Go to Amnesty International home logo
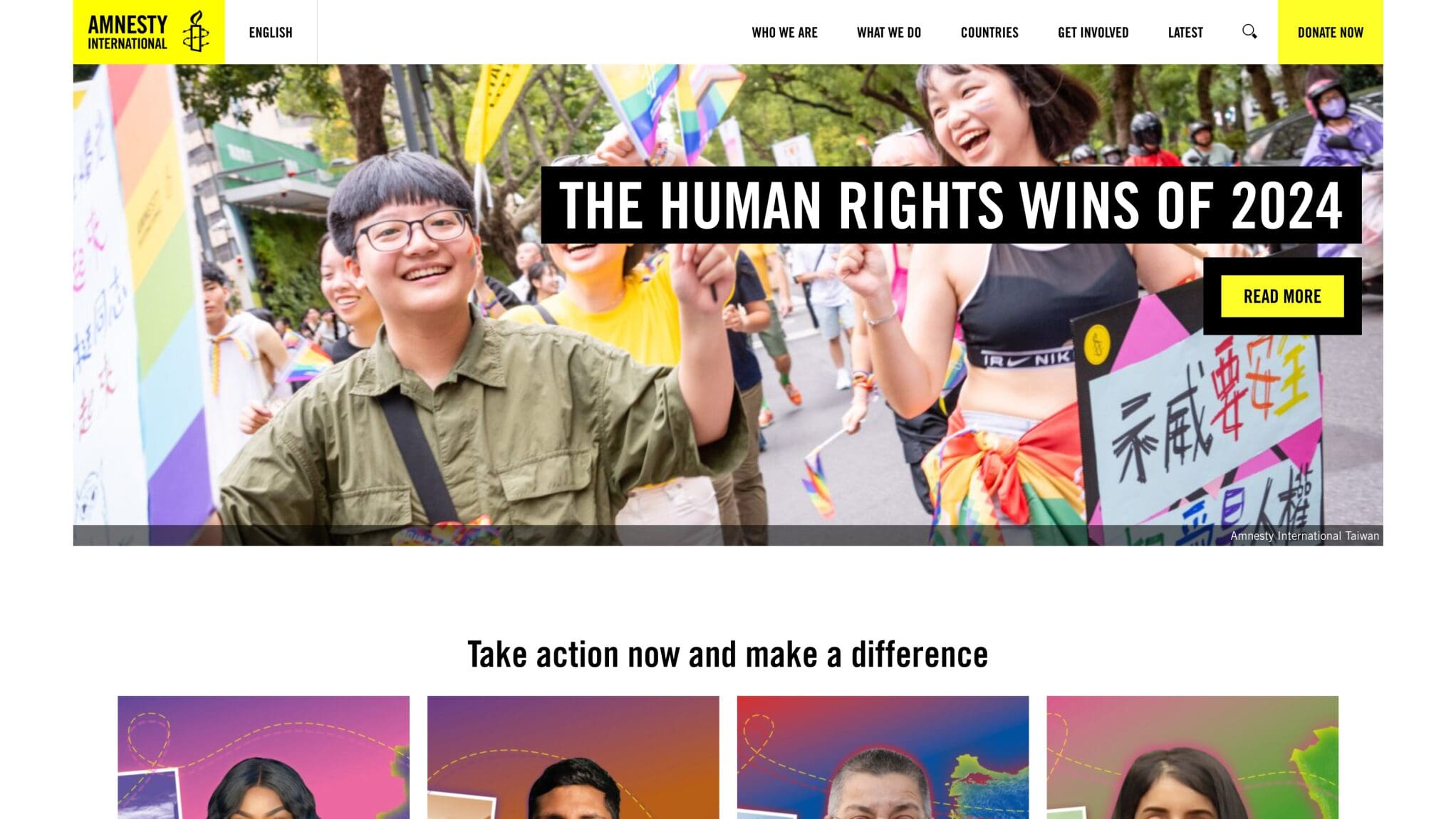 pyautogui.click(x=148, y=32)
